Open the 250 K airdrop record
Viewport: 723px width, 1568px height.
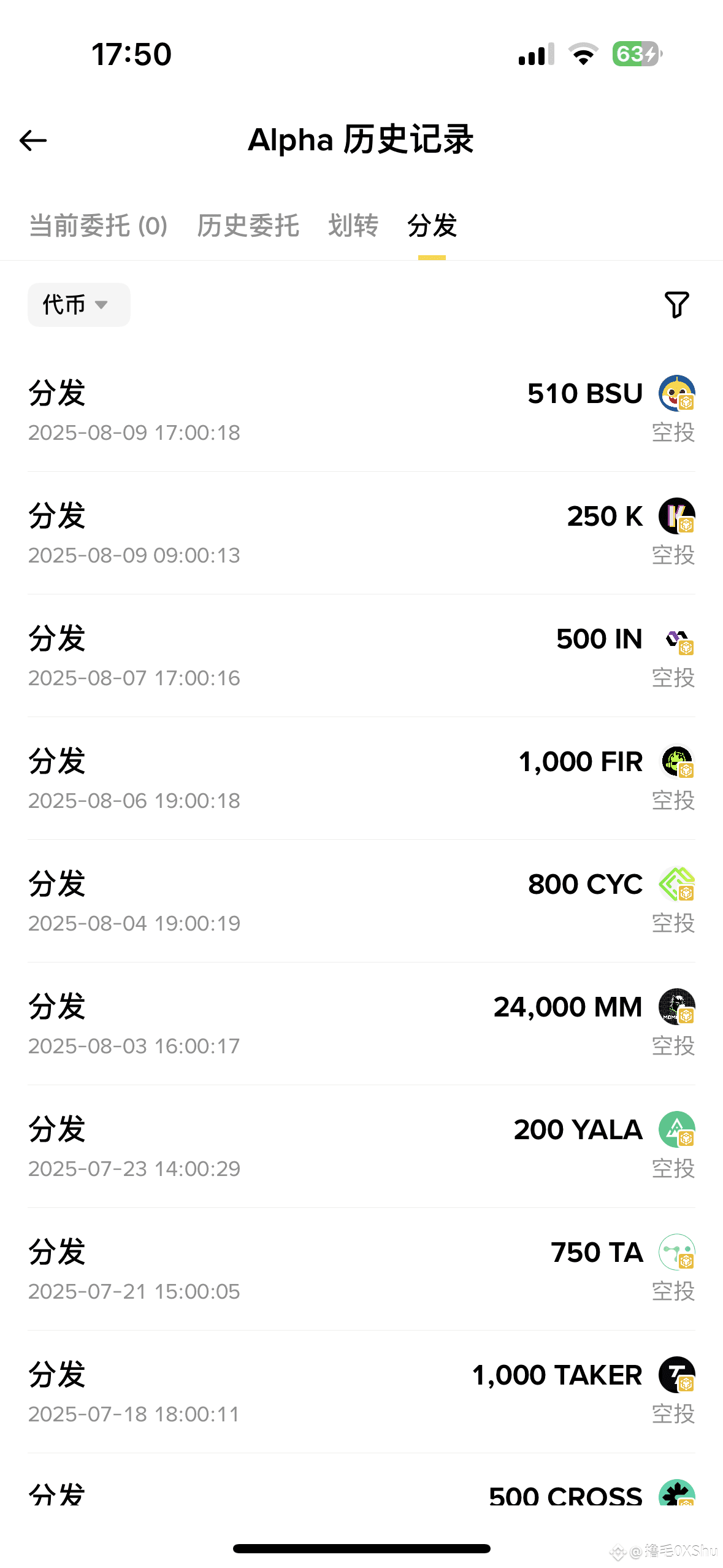361,533
